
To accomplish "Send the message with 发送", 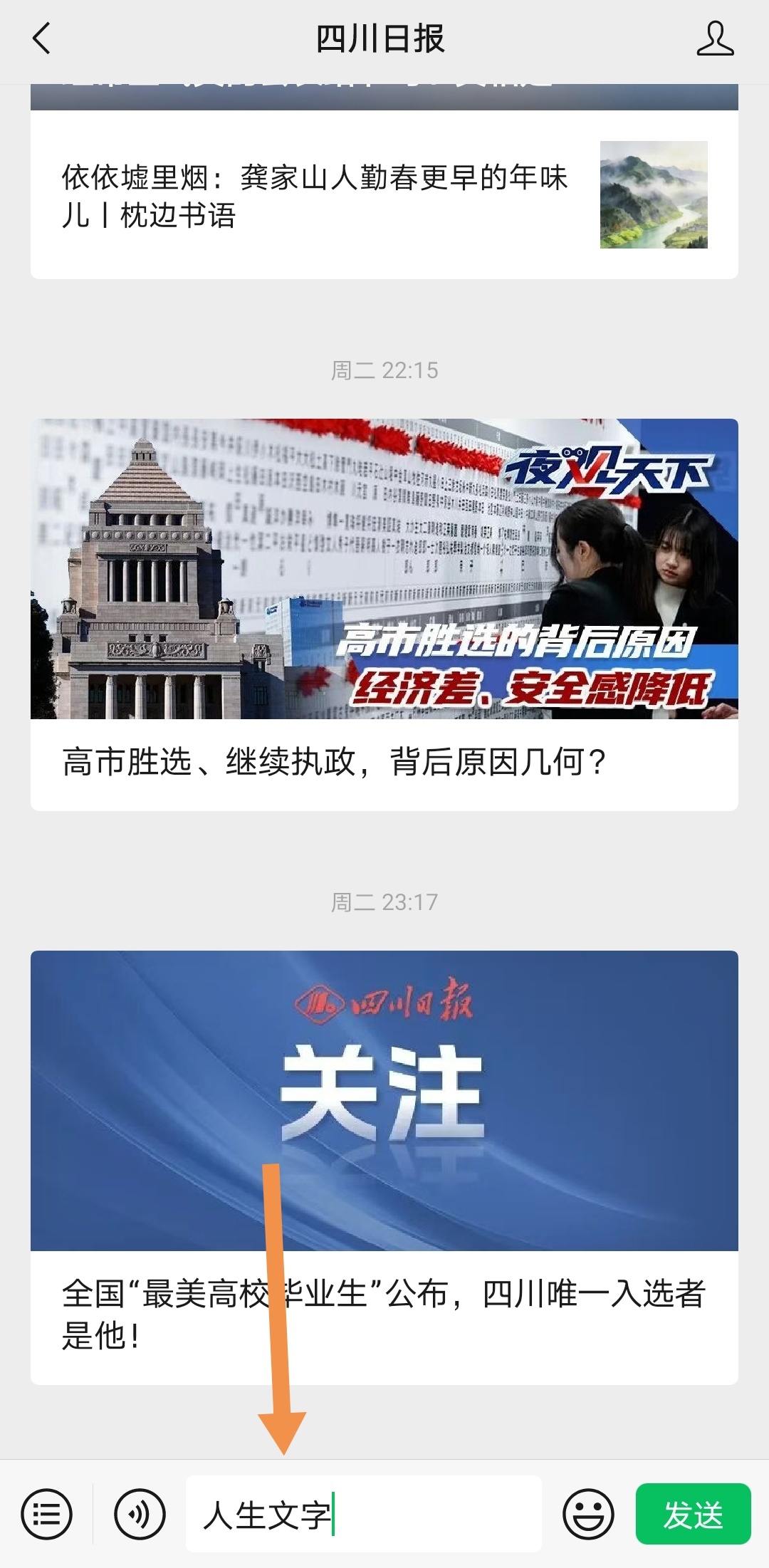I will (693, 1514).
